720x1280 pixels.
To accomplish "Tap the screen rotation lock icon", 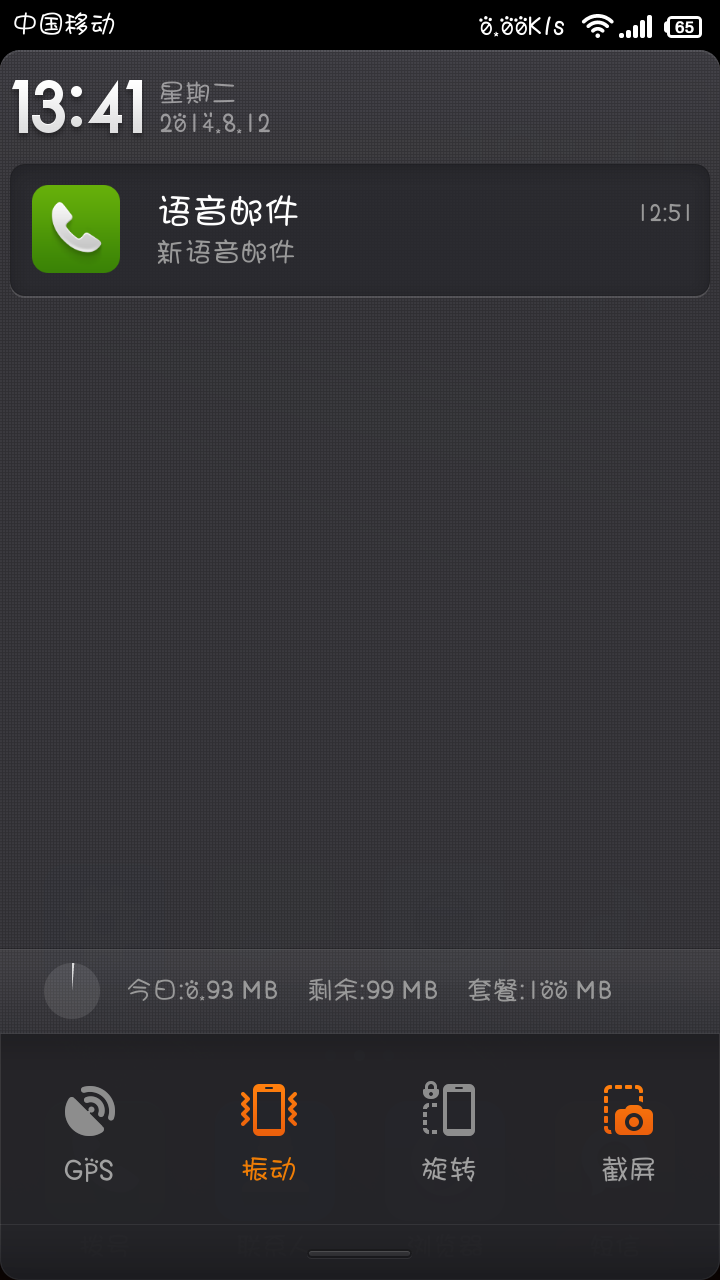I will (447, 1110).
